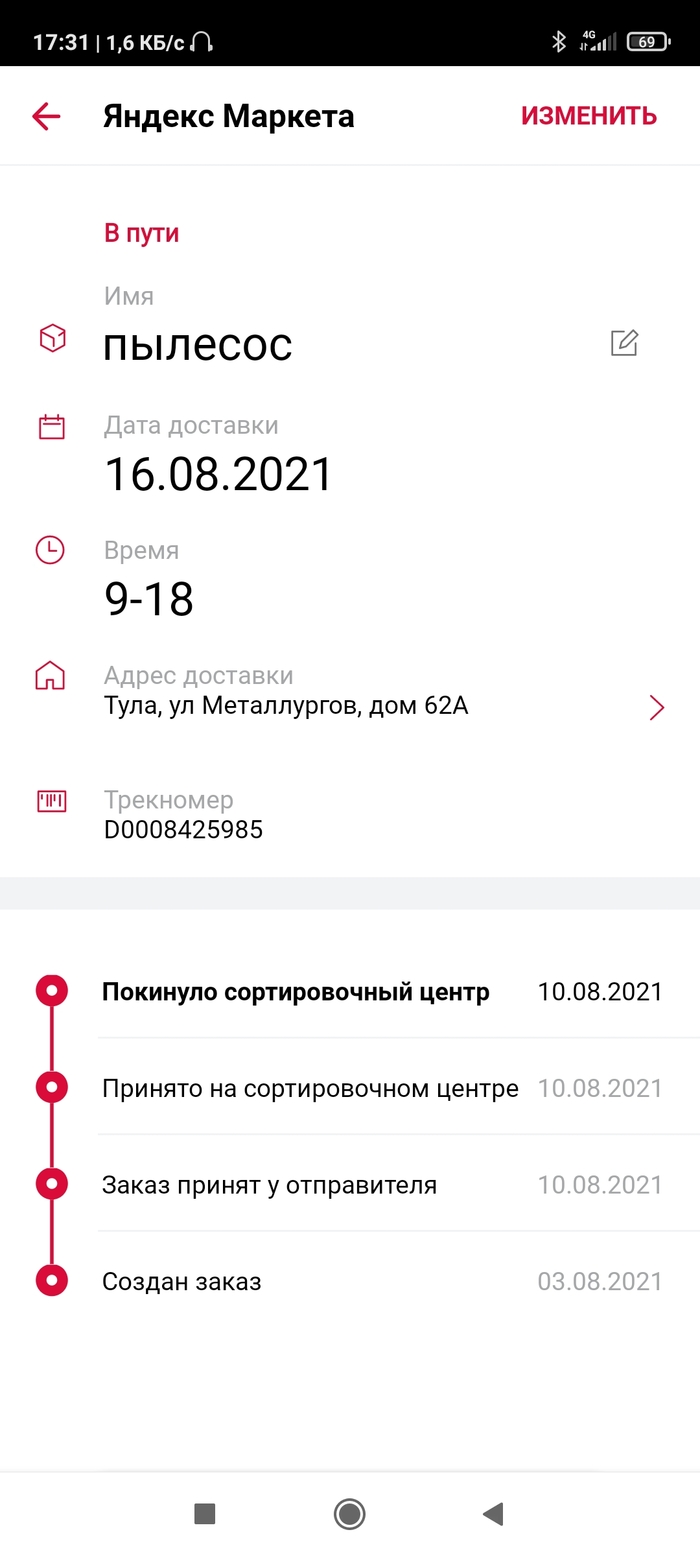700x1556 pixels.
Task: Open recent apps from the navigation bar
Action: pos(205,1514)
